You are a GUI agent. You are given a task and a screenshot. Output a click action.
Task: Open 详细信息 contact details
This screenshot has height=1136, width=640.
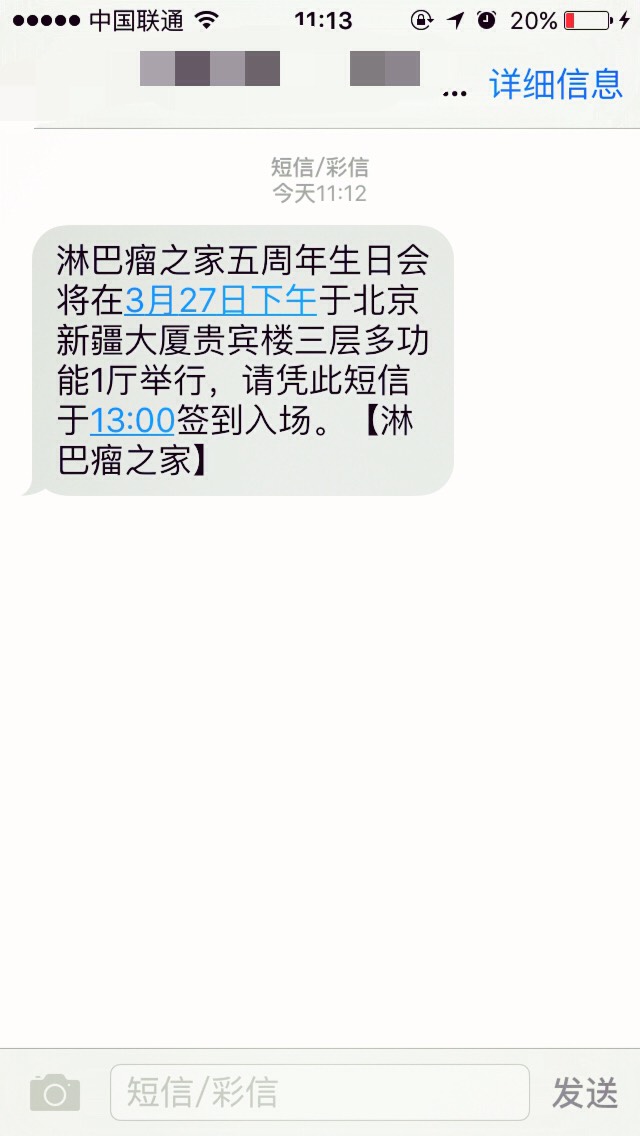[556, 84]
